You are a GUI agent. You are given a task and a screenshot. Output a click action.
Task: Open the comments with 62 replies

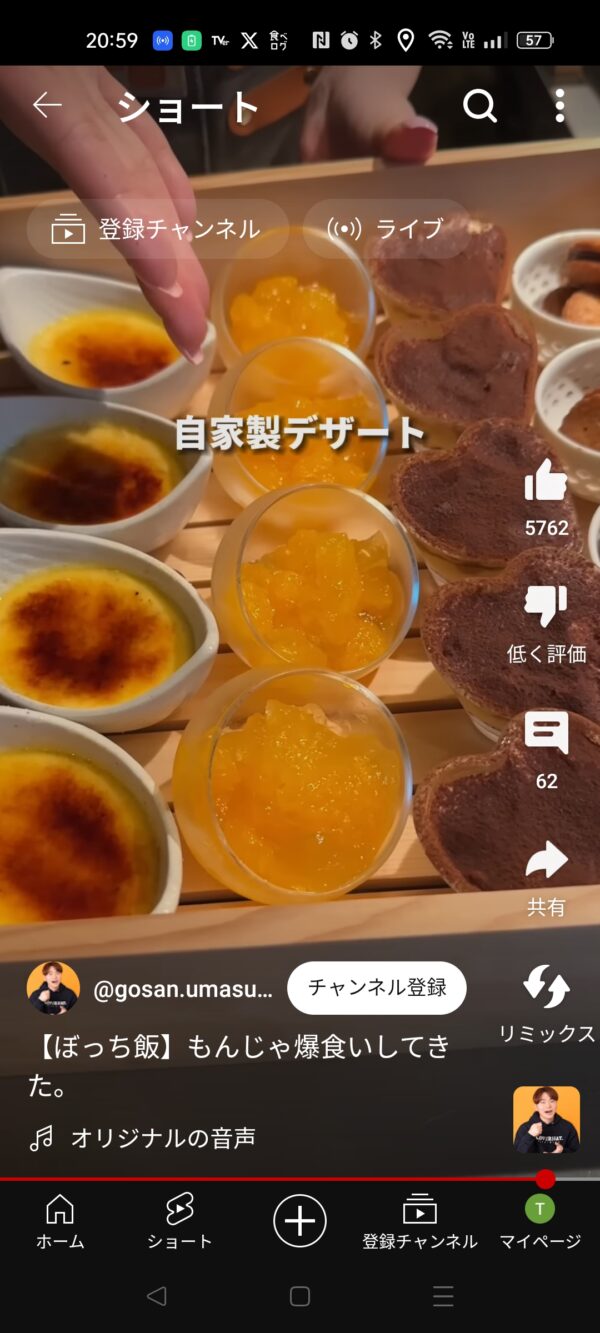pyautogui.click(x=546, y=735)
